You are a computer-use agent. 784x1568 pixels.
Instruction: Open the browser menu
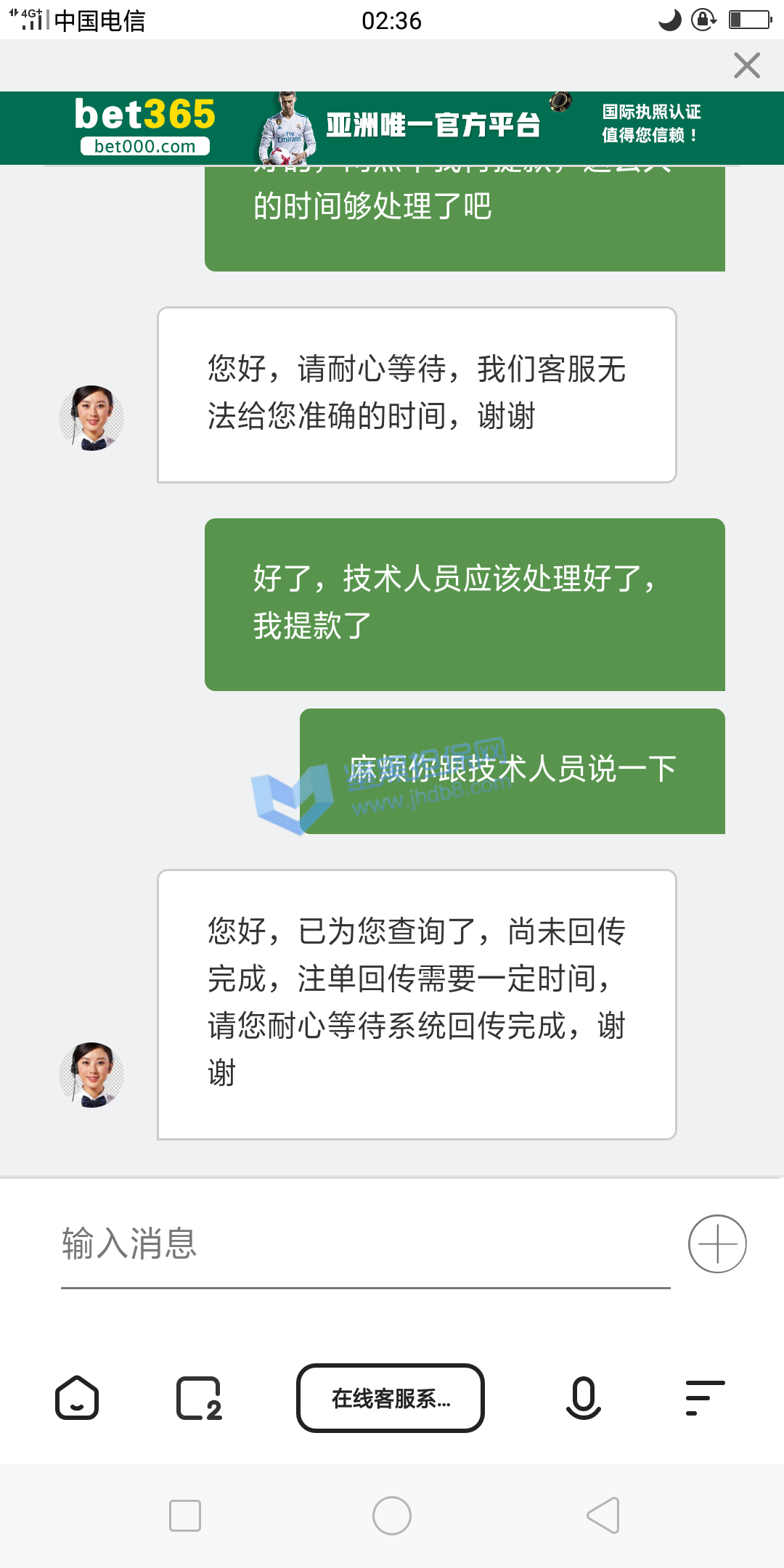tap(705, 1398)
